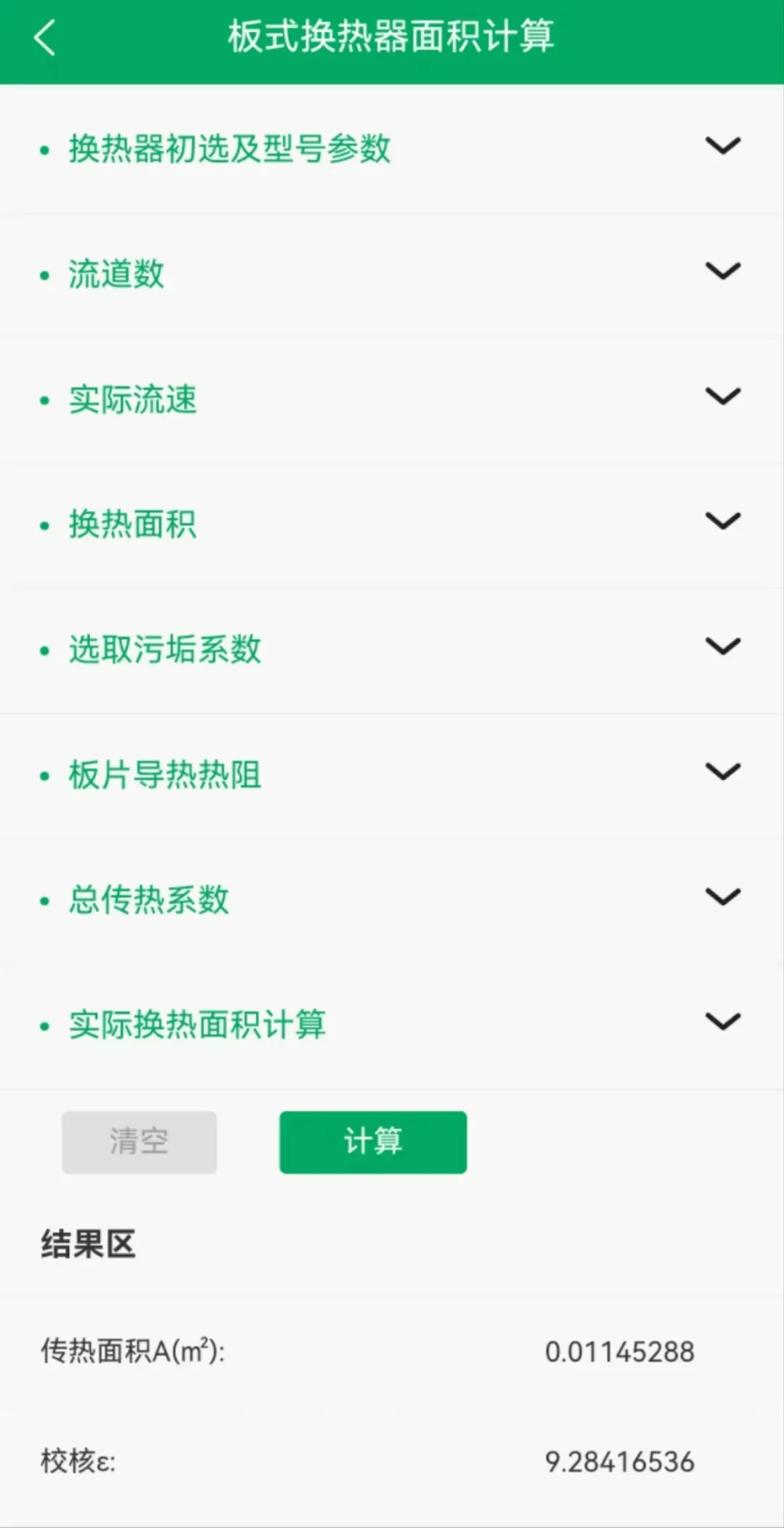The image size is (784, 1528).
Task: Expand the 选取污垢系数 section
Action: coord(722,646)
